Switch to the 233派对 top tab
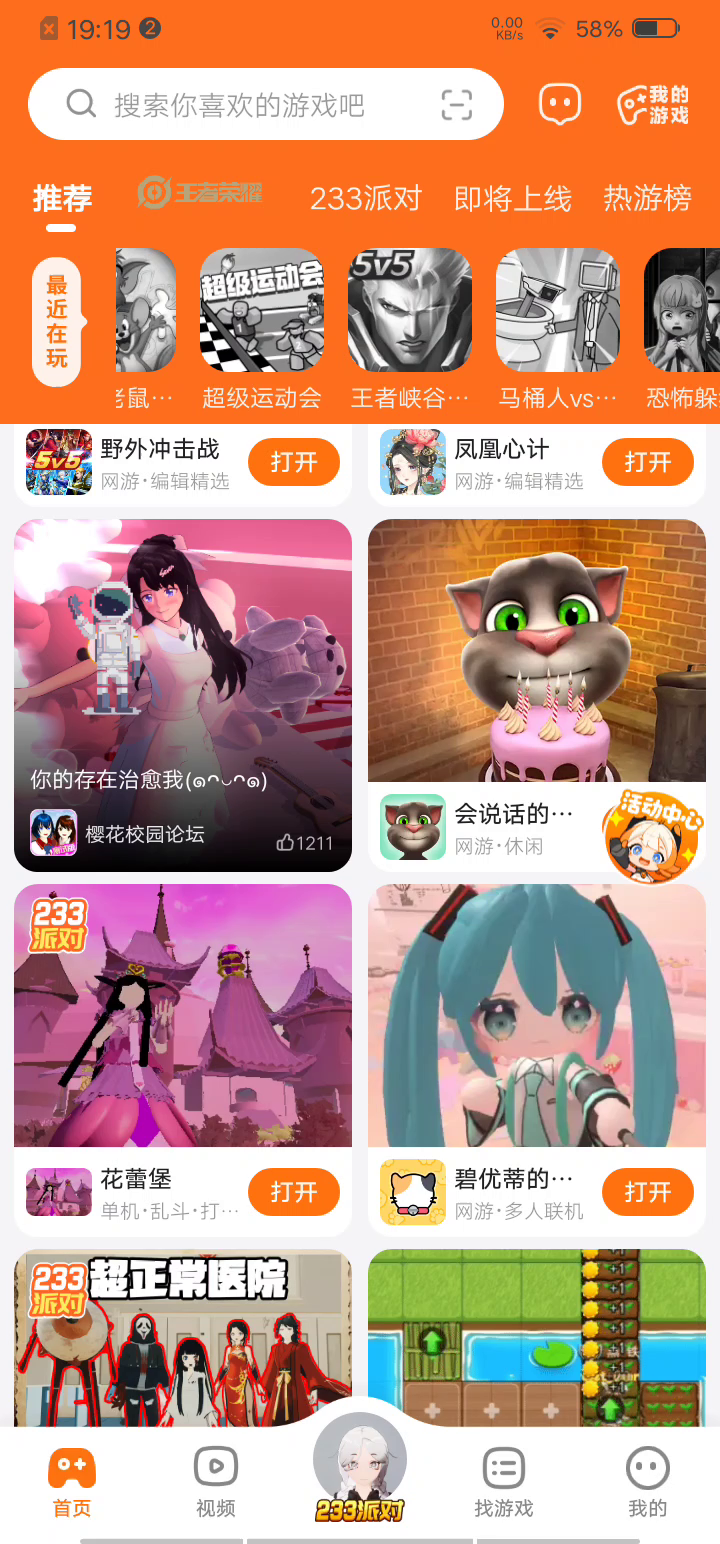Viewport: 720px width, 1544px height. pyautogui.click(x=365, y=199)
